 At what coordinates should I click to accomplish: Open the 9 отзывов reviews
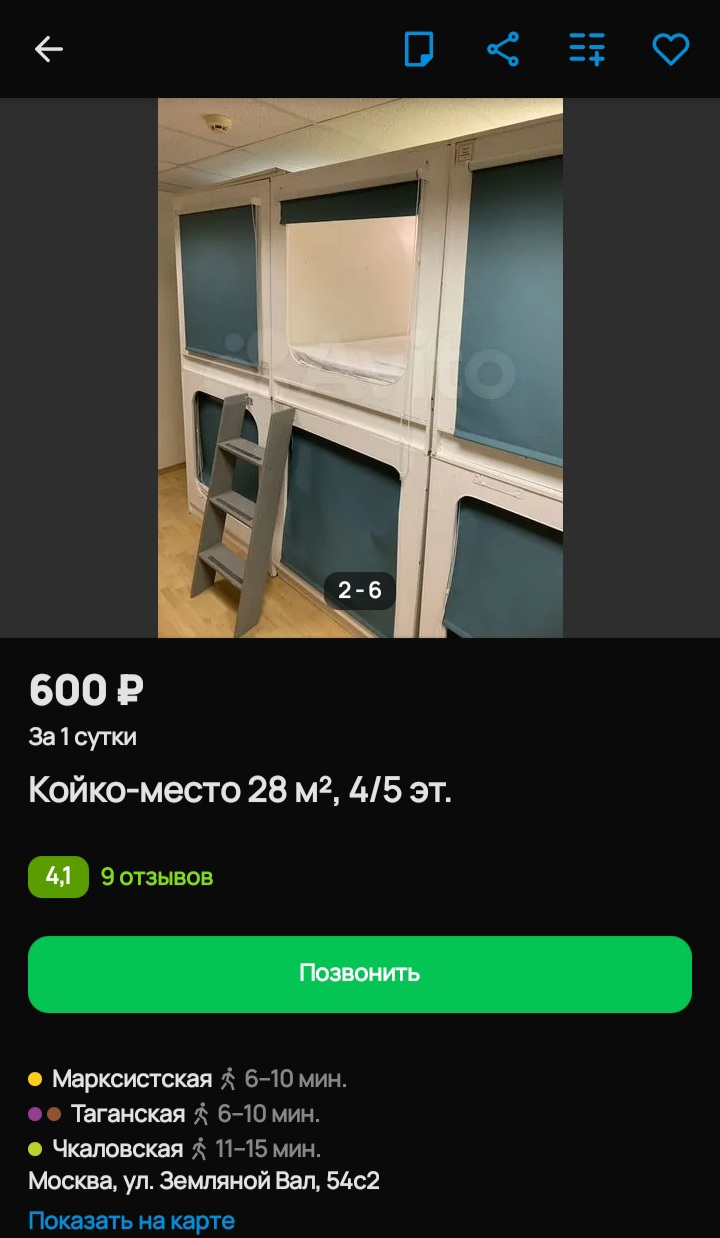tap(157, 877)
